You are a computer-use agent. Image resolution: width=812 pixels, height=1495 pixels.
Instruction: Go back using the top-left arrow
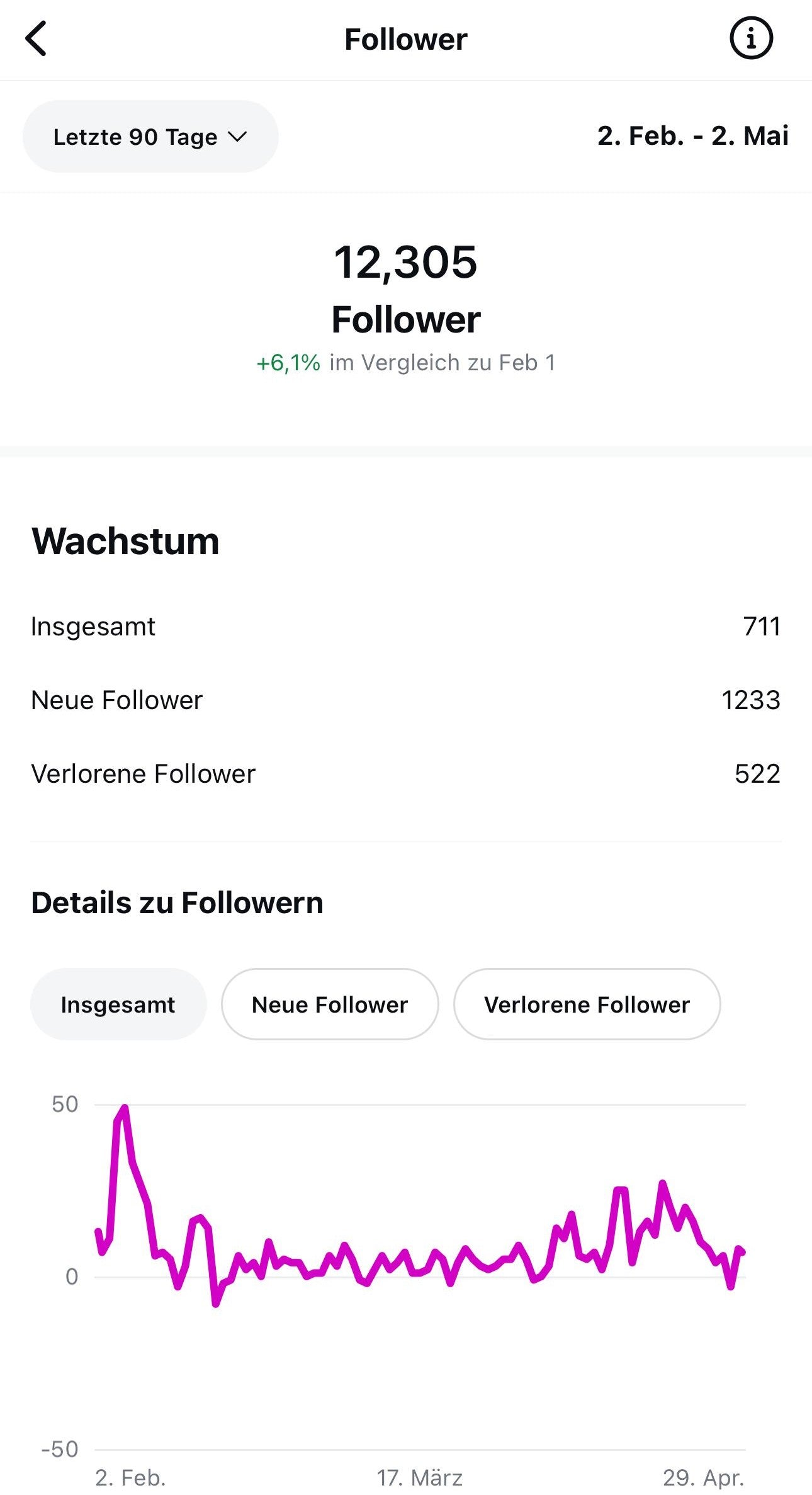tap(37, 38)
